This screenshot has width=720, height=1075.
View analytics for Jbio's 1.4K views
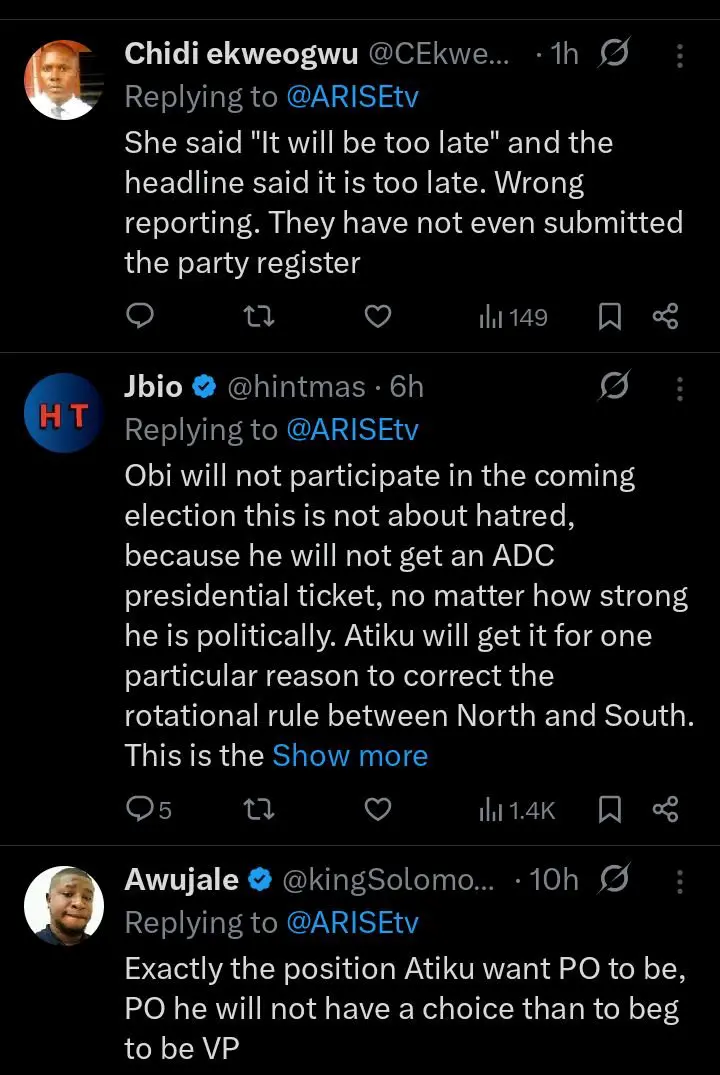click(517, 809)
